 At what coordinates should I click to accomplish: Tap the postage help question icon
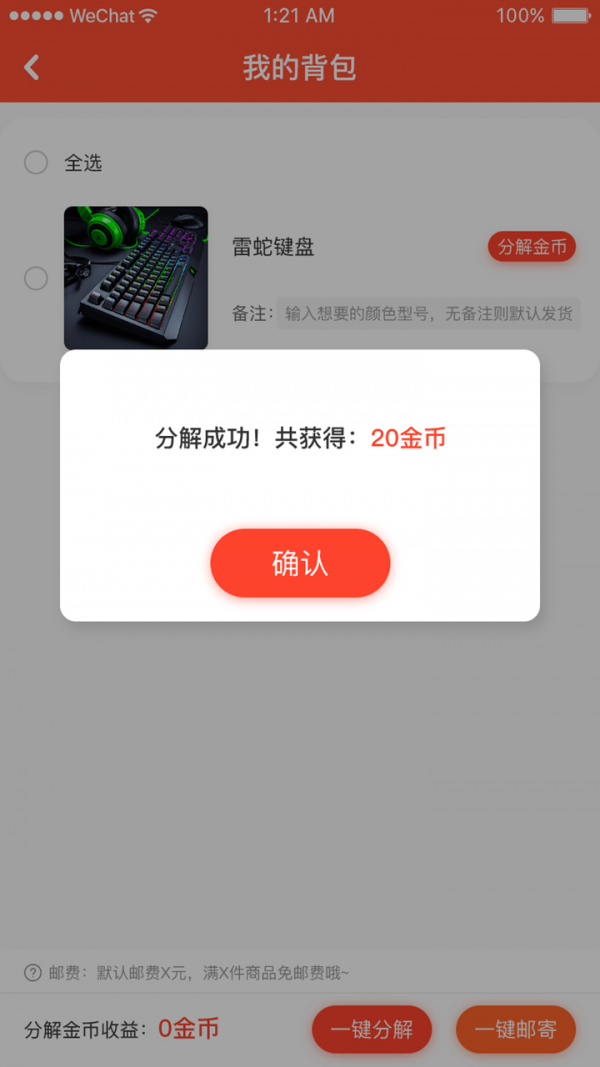pos(33,972)
